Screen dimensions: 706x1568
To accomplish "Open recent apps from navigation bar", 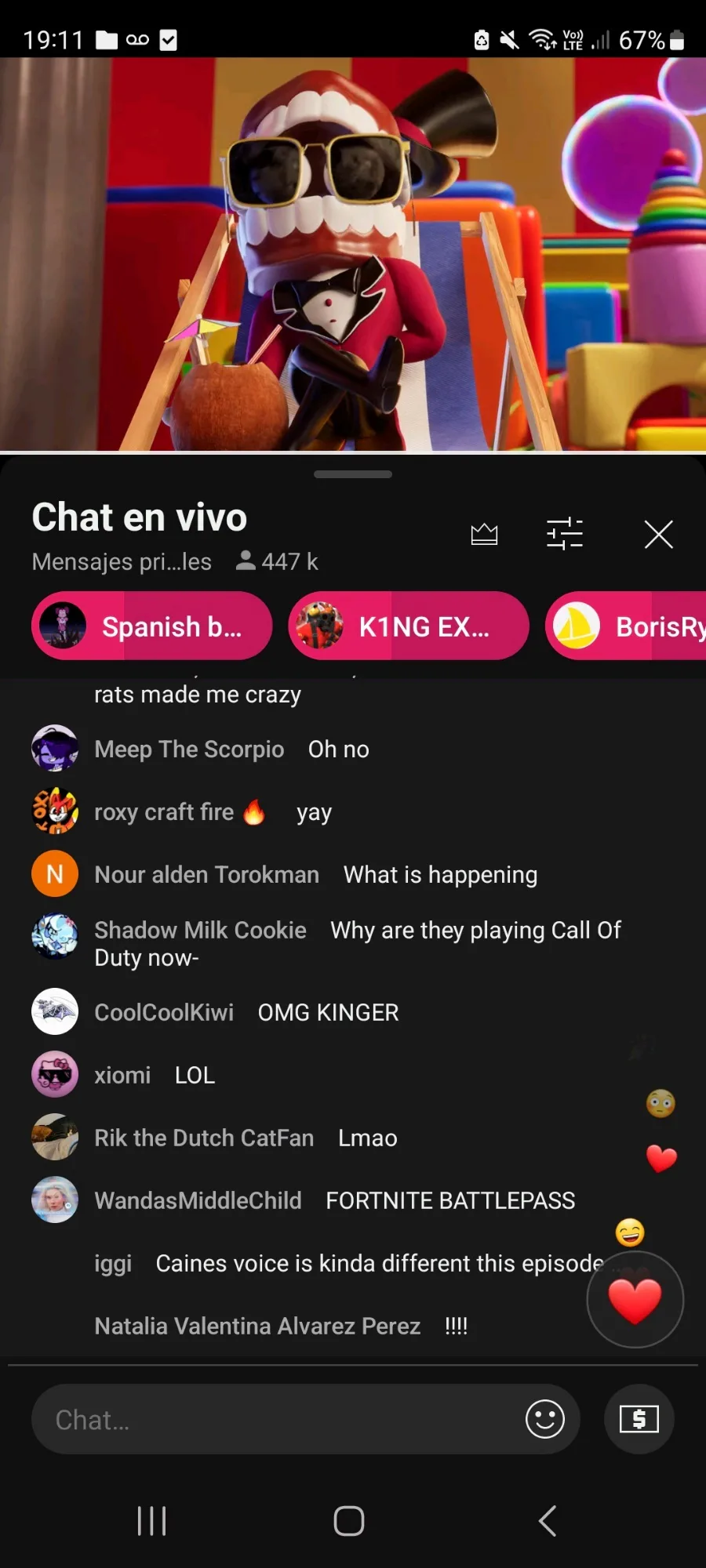I will click(151, 1521).
